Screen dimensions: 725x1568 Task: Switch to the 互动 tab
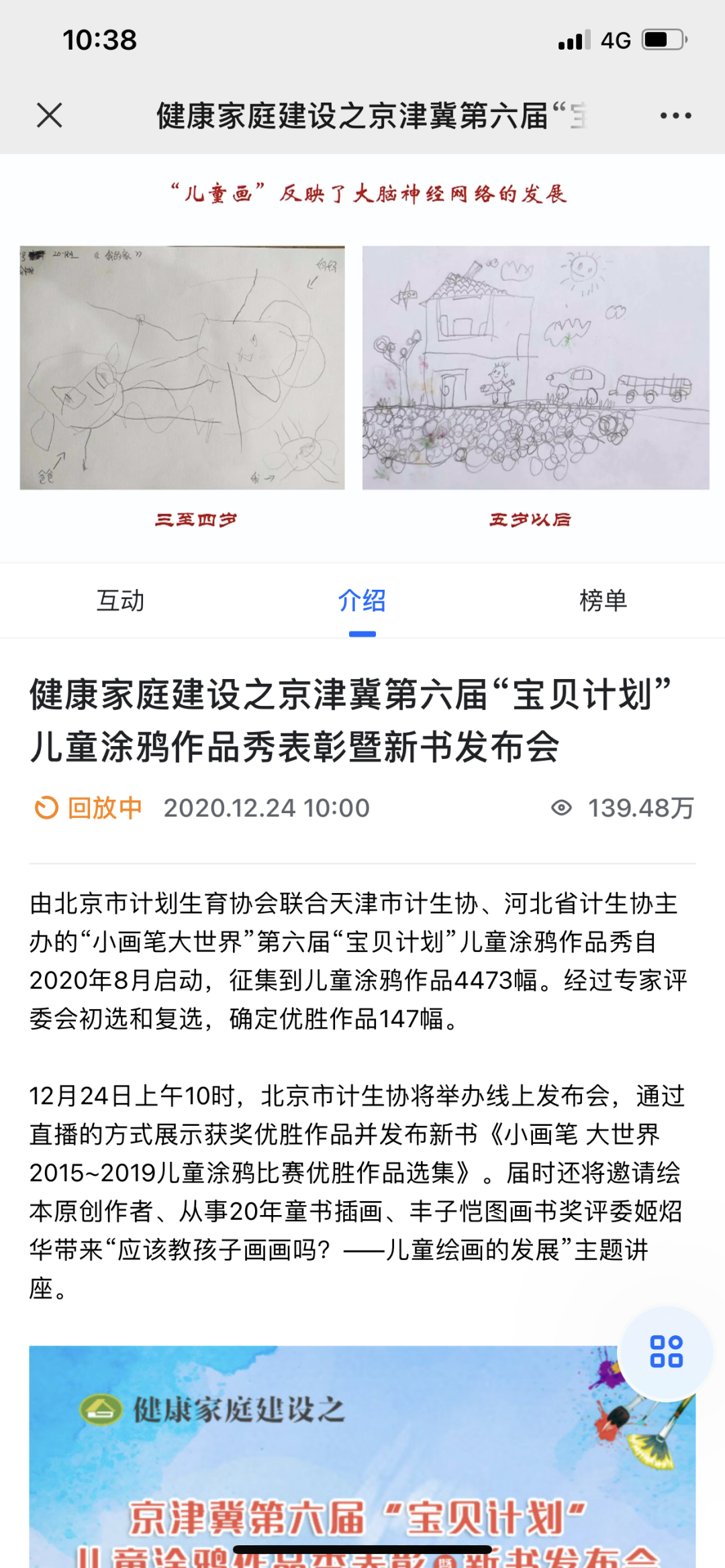[x=121, y=600]
